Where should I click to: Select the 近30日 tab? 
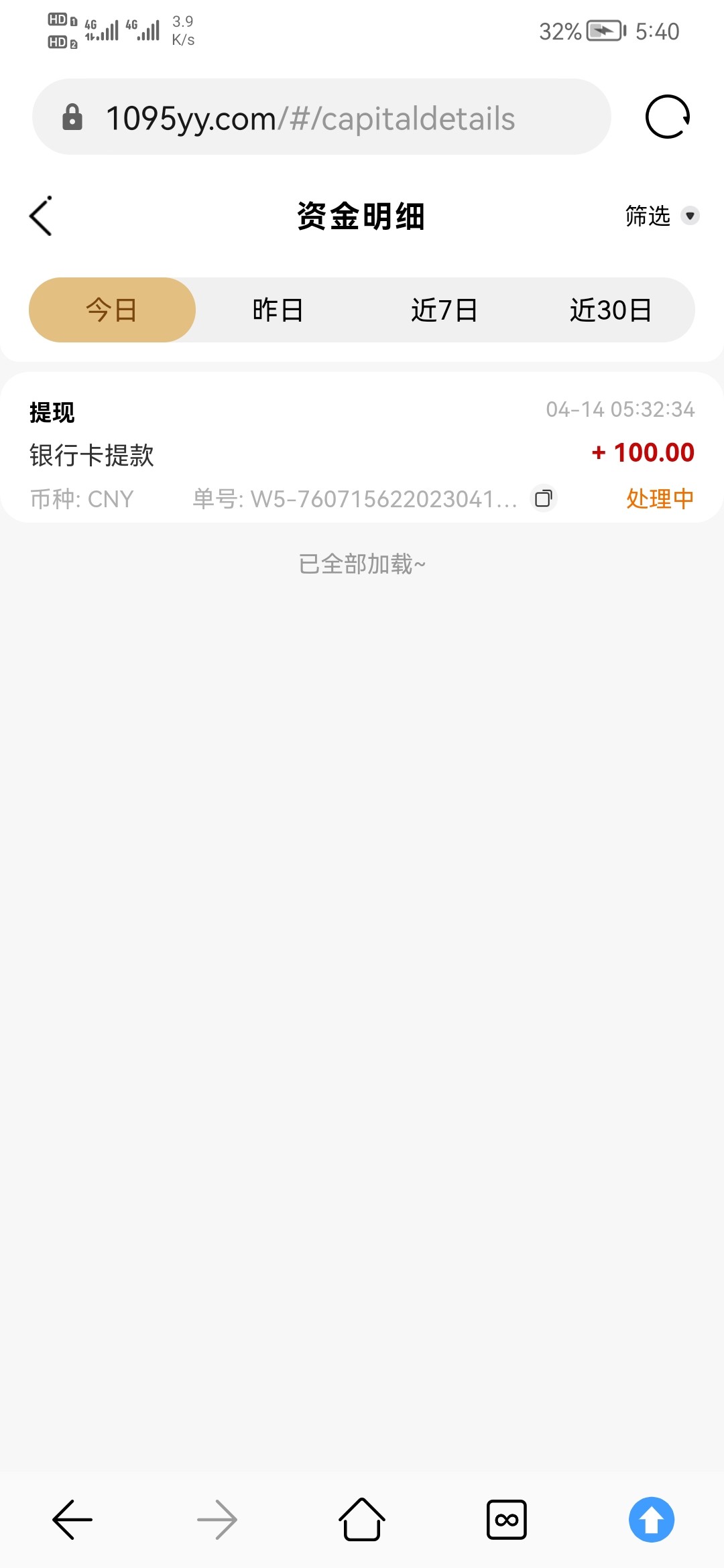click(613, 310)
